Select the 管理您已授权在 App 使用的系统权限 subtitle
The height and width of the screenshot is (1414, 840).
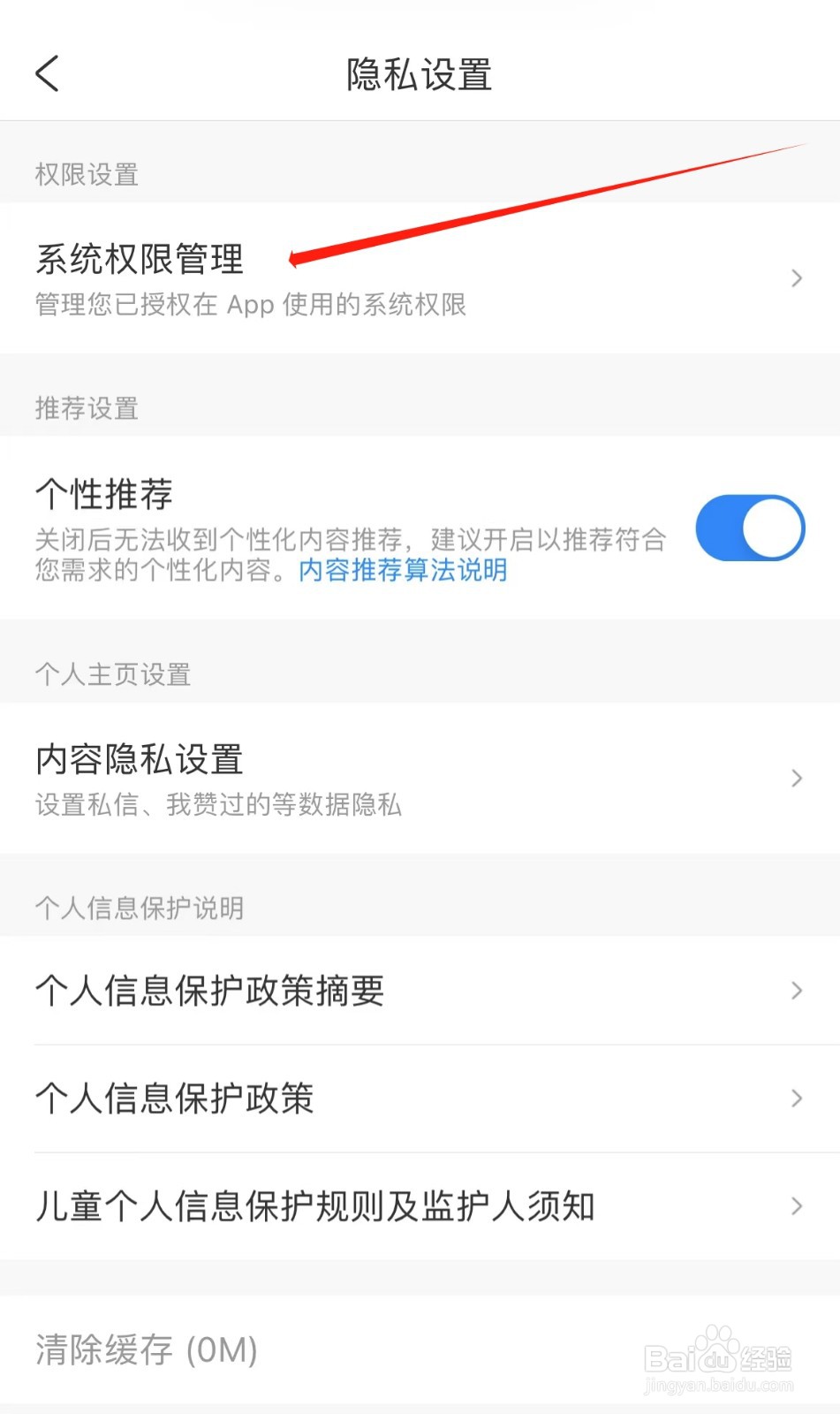pos(250,305)
